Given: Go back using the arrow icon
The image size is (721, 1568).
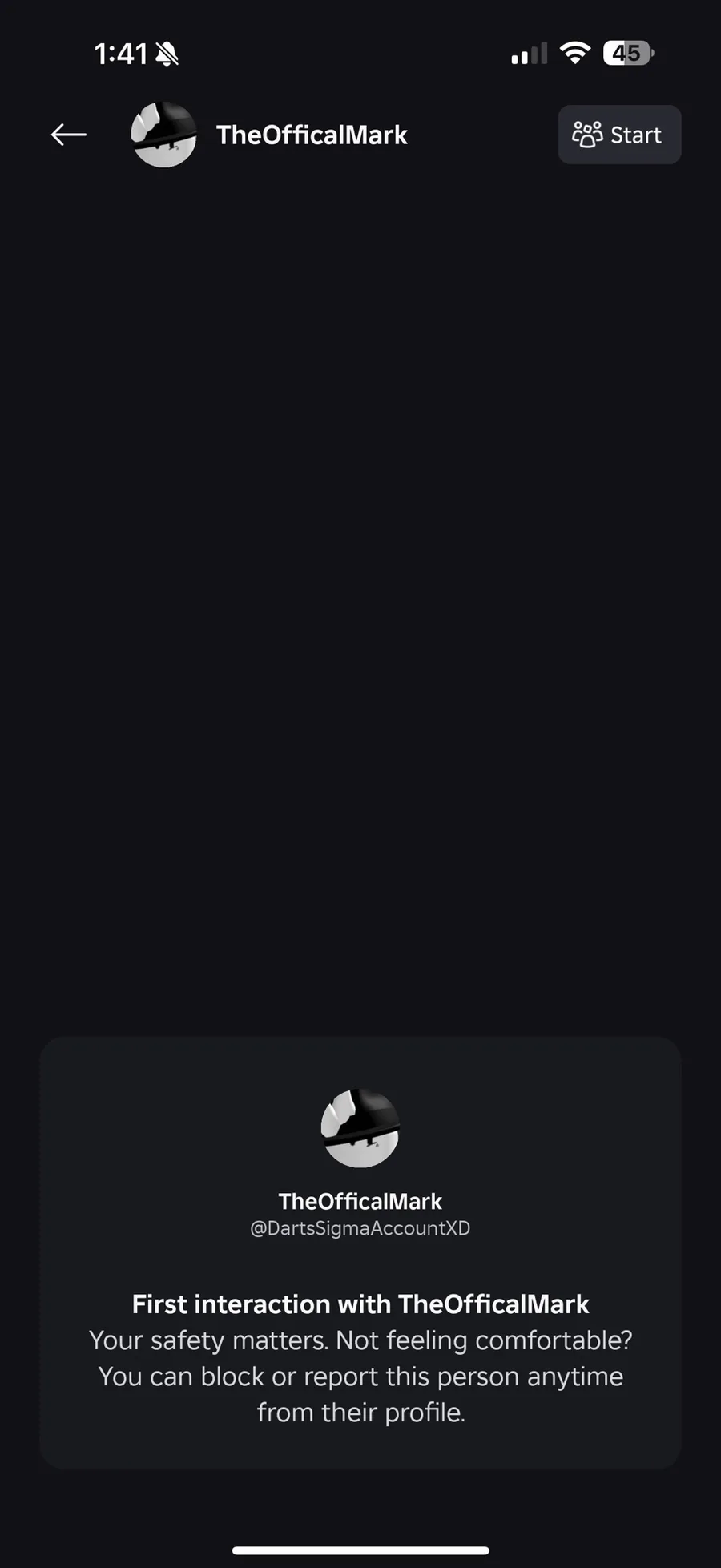Looking at the screenshot, I should tap(69, 135).
